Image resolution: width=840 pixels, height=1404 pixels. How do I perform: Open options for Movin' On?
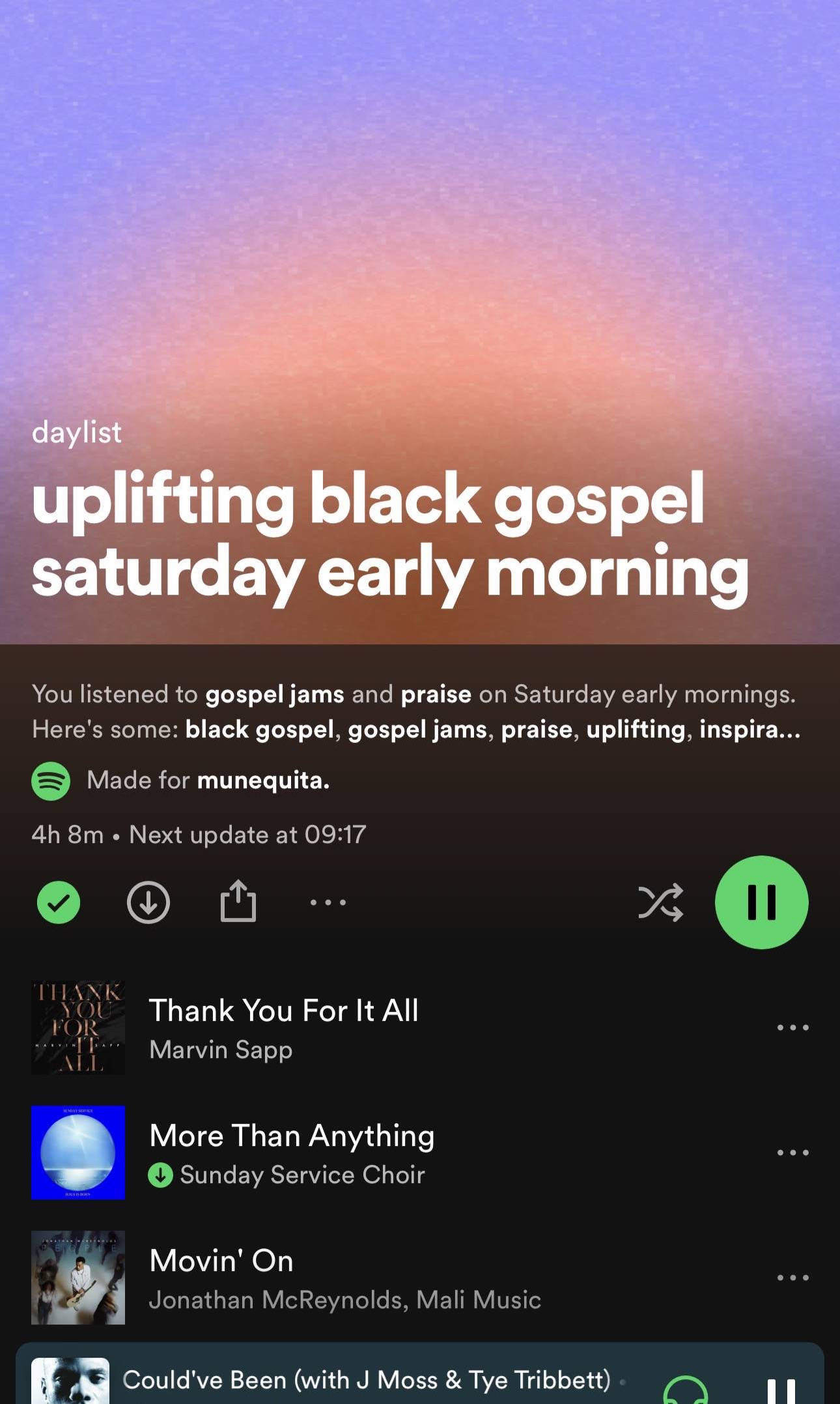click(x=792, y=1278)
